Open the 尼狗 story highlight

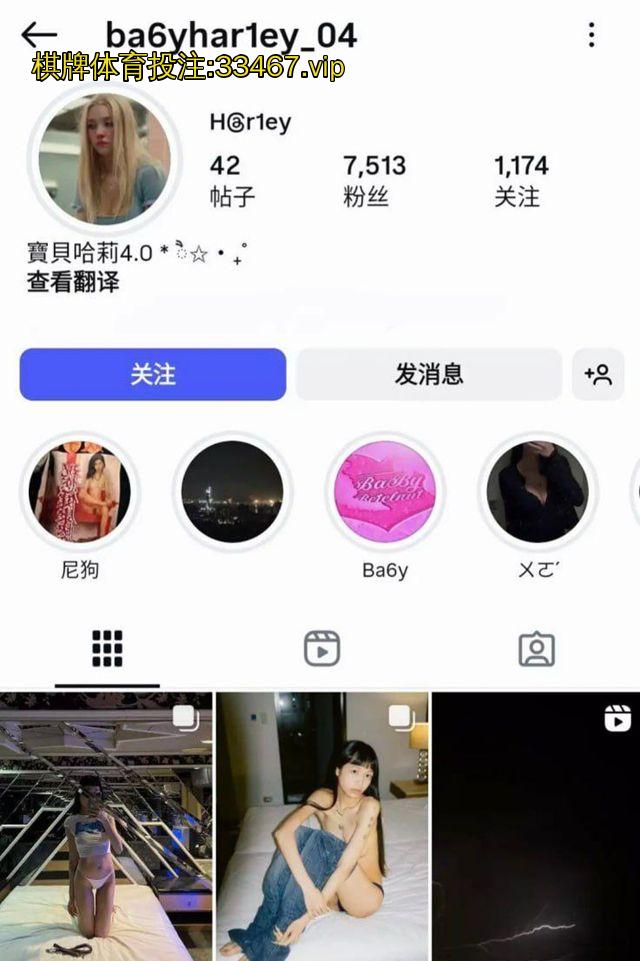coord(79,492)
